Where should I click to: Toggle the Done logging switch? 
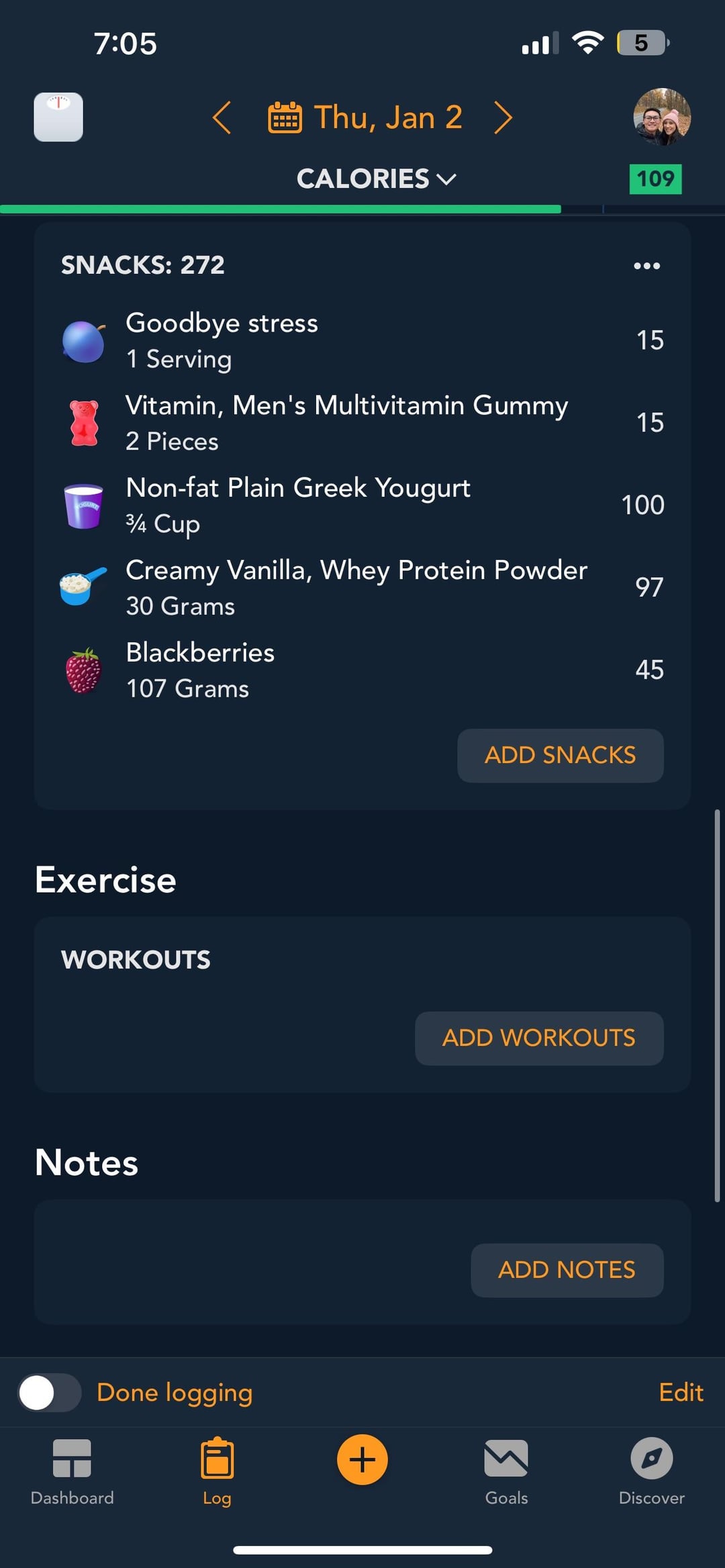pyautogui.click(x=49, y=1393)
